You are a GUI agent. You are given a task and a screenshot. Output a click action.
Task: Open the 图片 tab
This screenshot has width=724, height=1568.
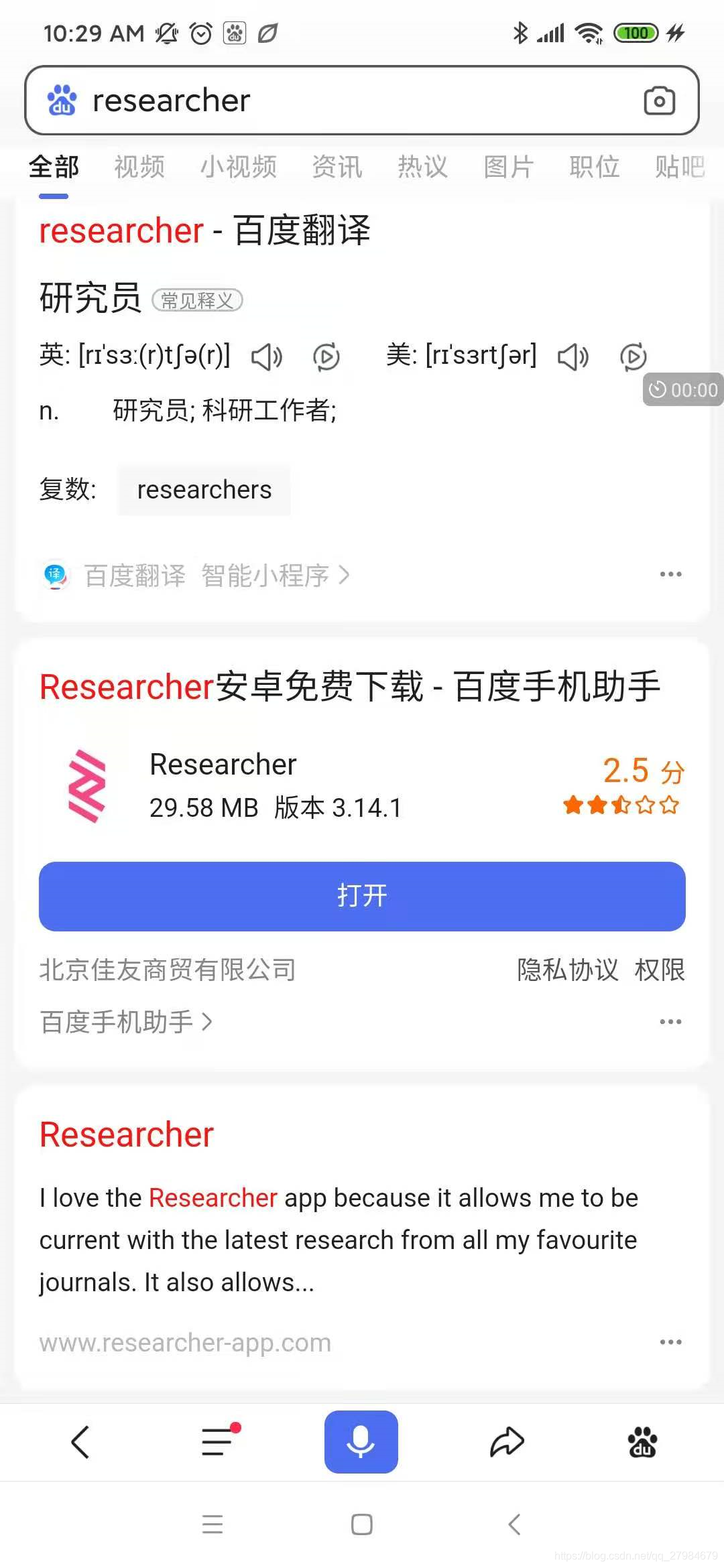pos(509,167)
